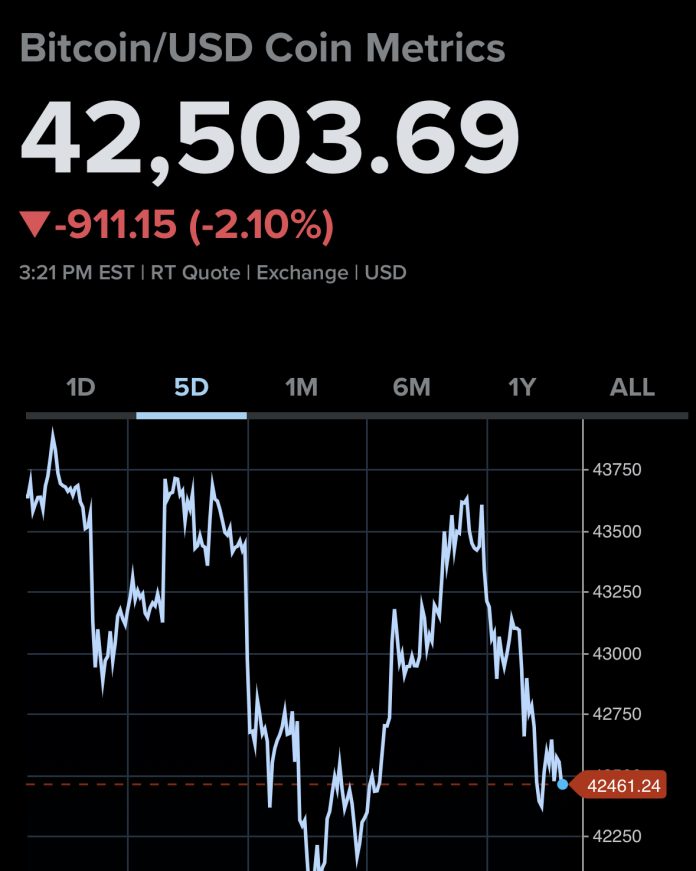
Task: View the 1Y price history
Action: pos(521,387)
